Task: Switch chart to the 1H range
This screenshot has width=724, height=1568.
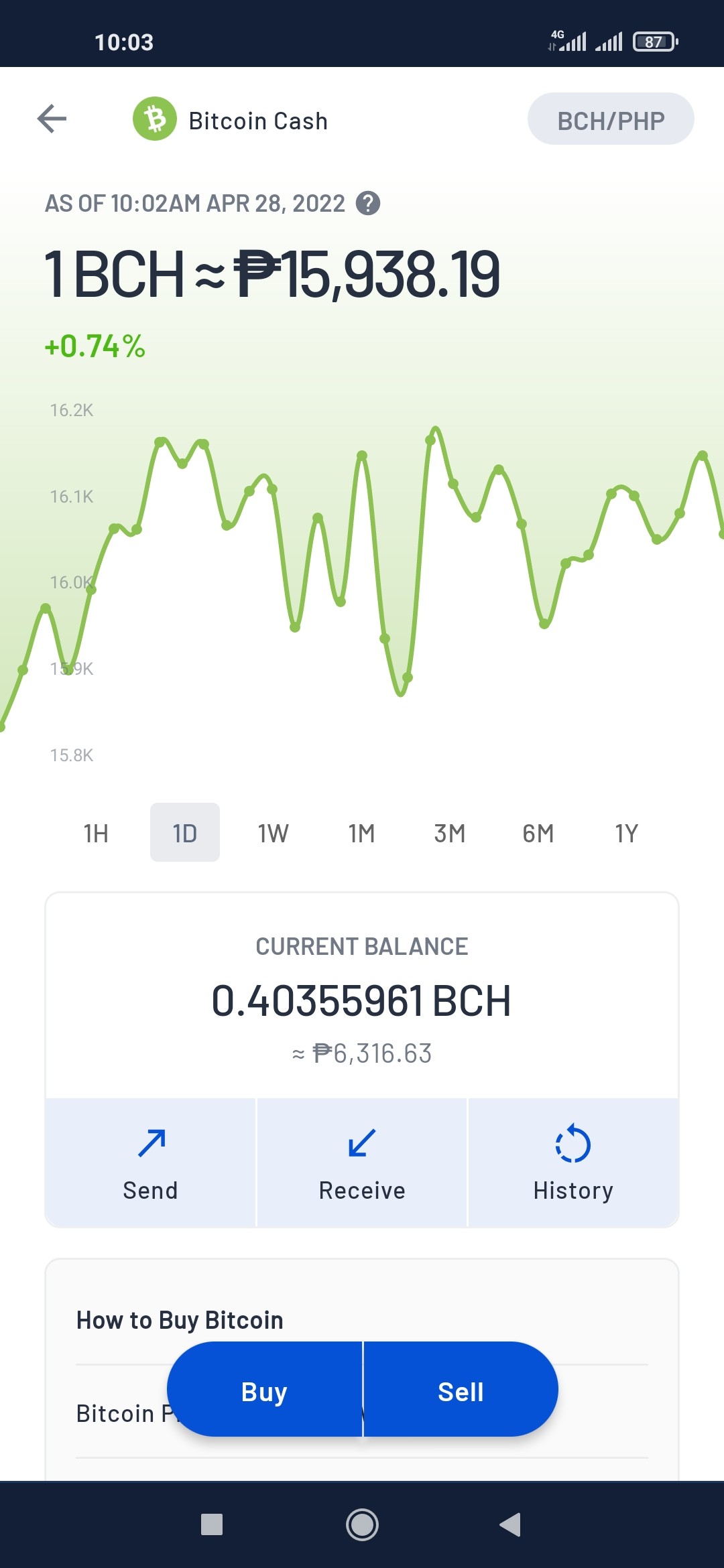Action: point(96,833)
